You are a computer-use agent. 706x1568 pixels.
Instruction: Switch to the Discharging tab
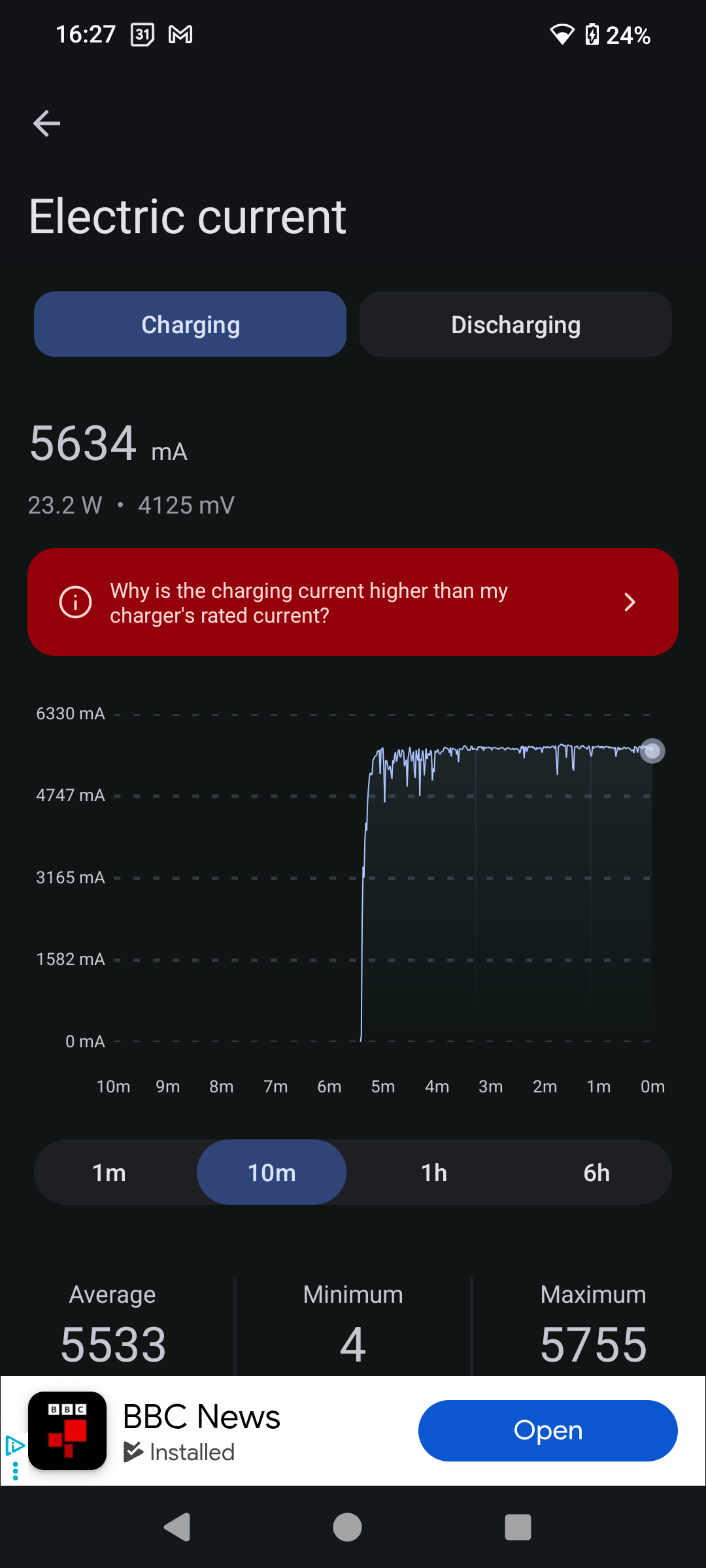(x=516, y=325)
